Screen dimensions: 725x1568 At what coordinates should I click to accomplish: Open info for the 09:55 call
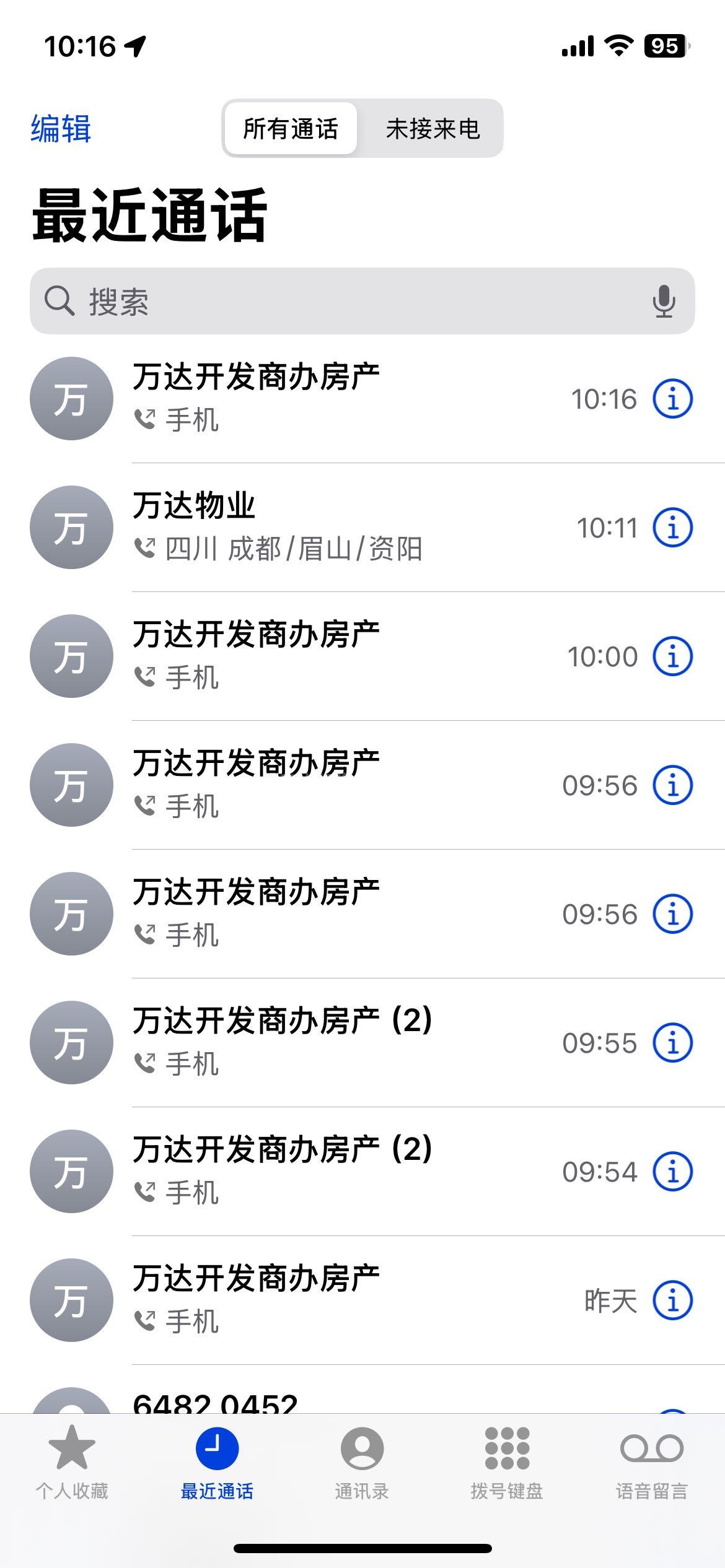[x=672, y=1043]
